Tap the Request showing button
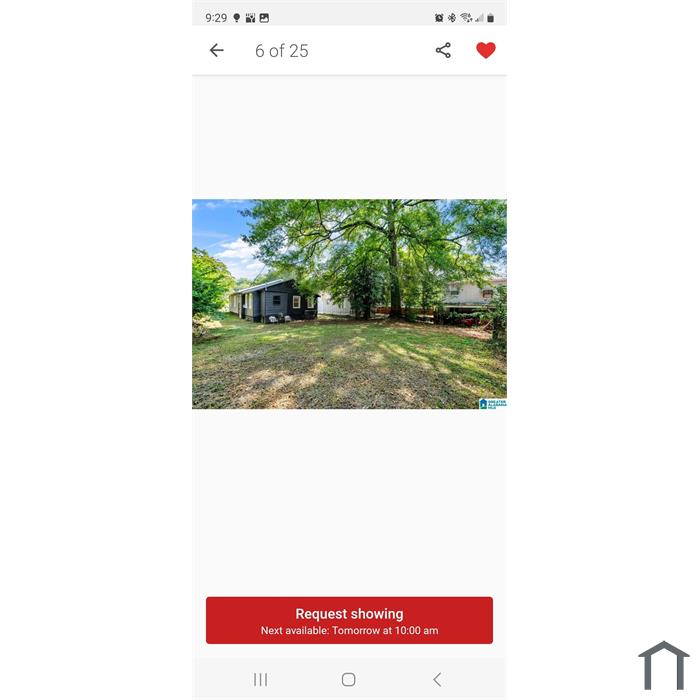Screen dimensions: 700x700 pyautogui.click(x=349, y=620)
